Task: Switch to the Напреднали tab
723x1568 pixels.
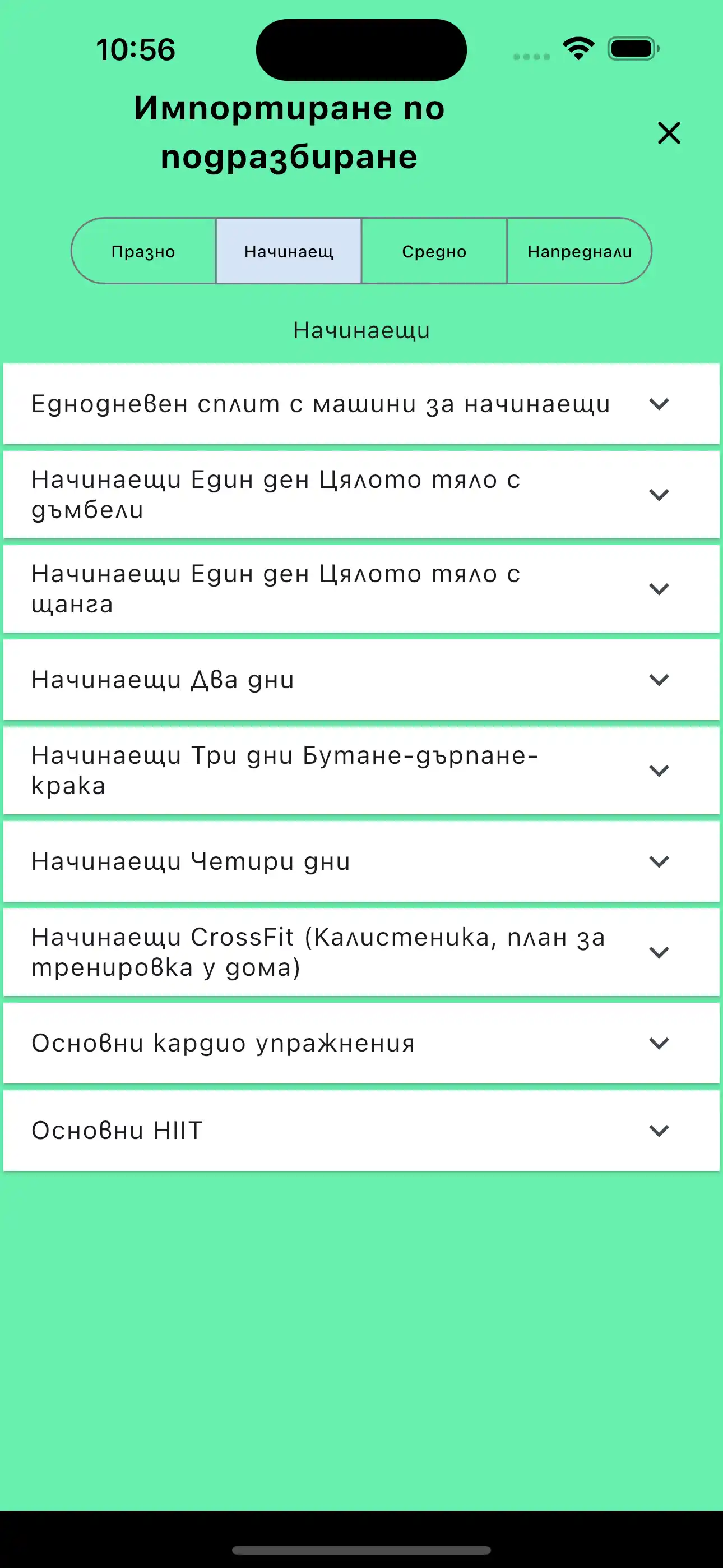Action: [x=579, y=251]
